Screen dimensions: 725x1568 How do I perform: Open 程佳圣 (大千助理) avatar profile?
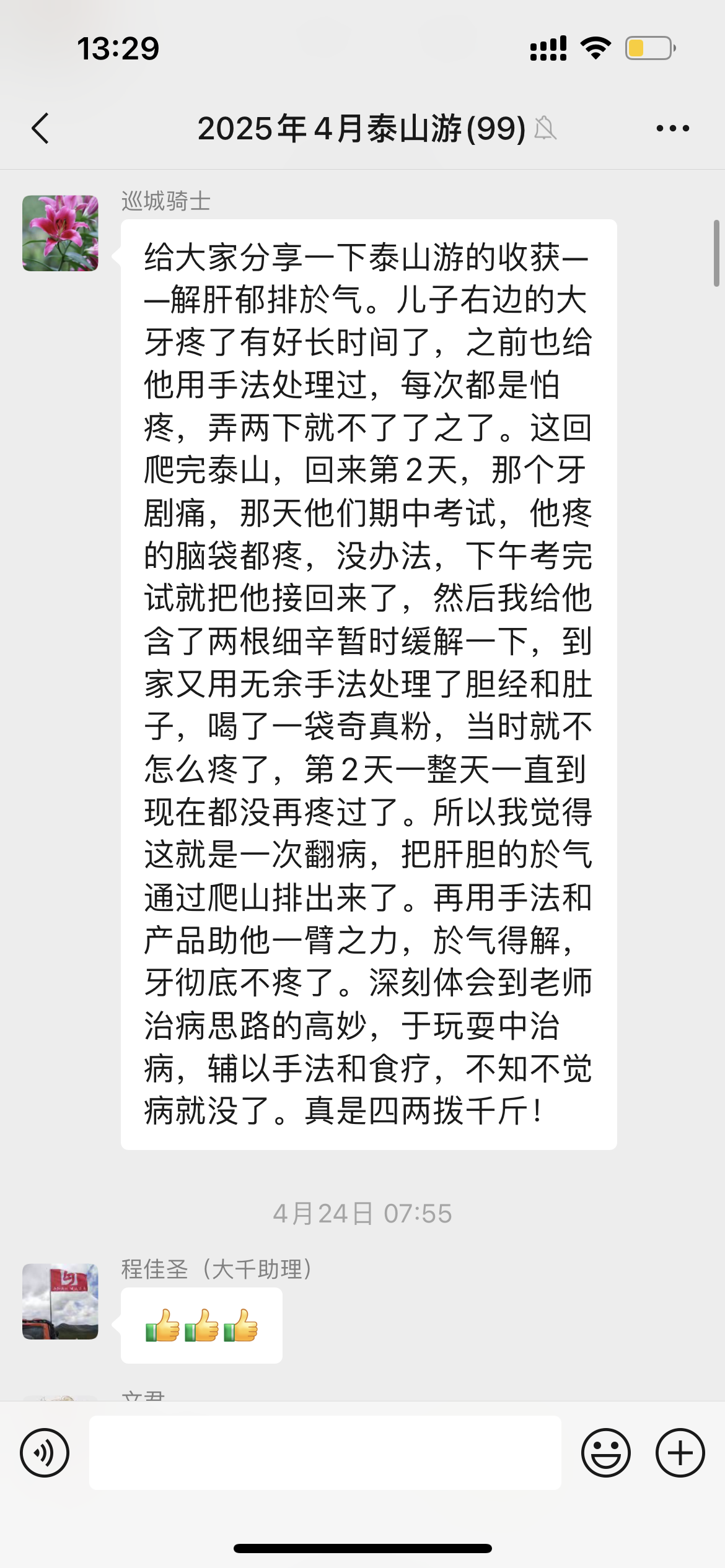(60, 1302)
